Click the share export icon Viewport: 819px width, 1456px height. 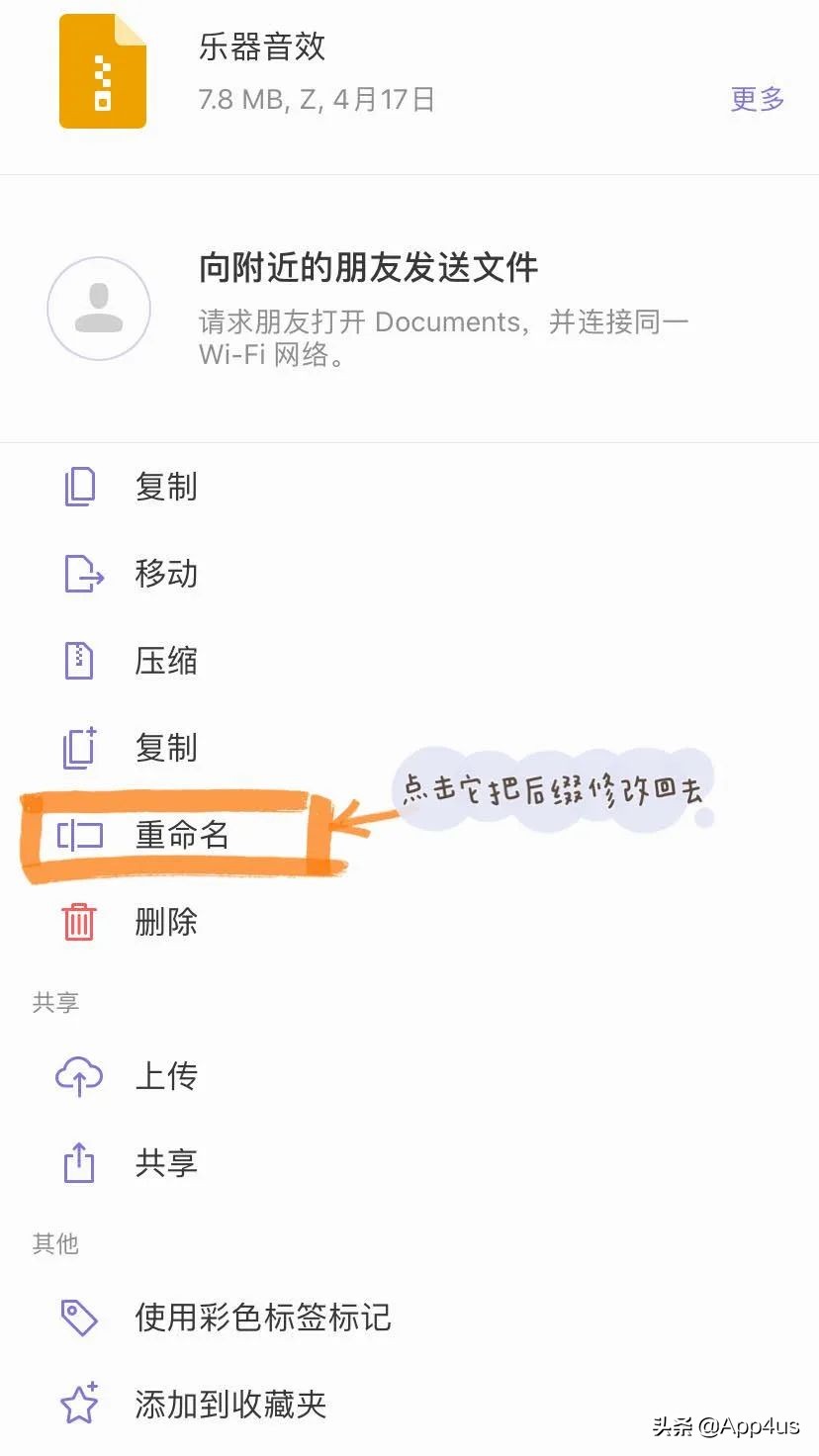click(79, 1163)
